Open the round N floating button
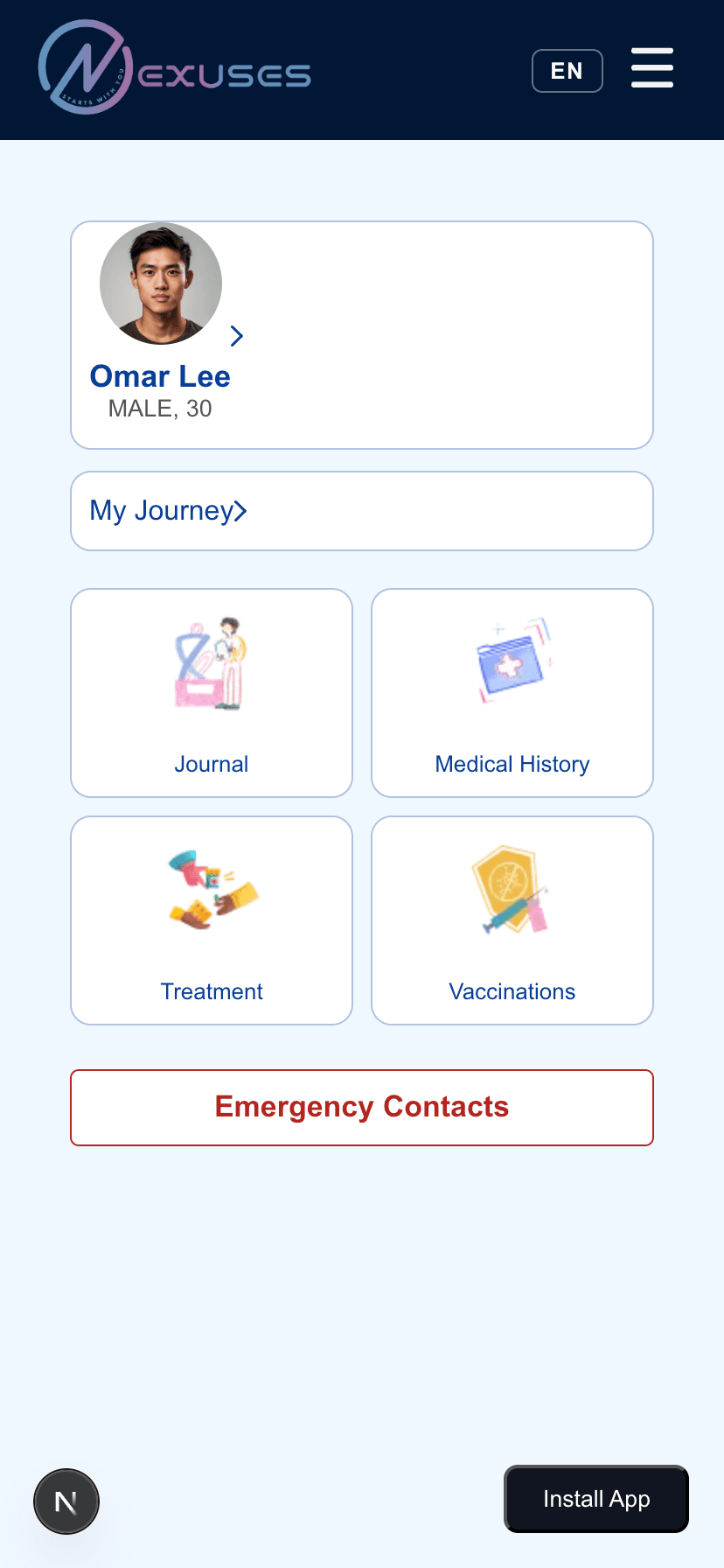Screen dimensions: 724x1568 click(66, 1501)
